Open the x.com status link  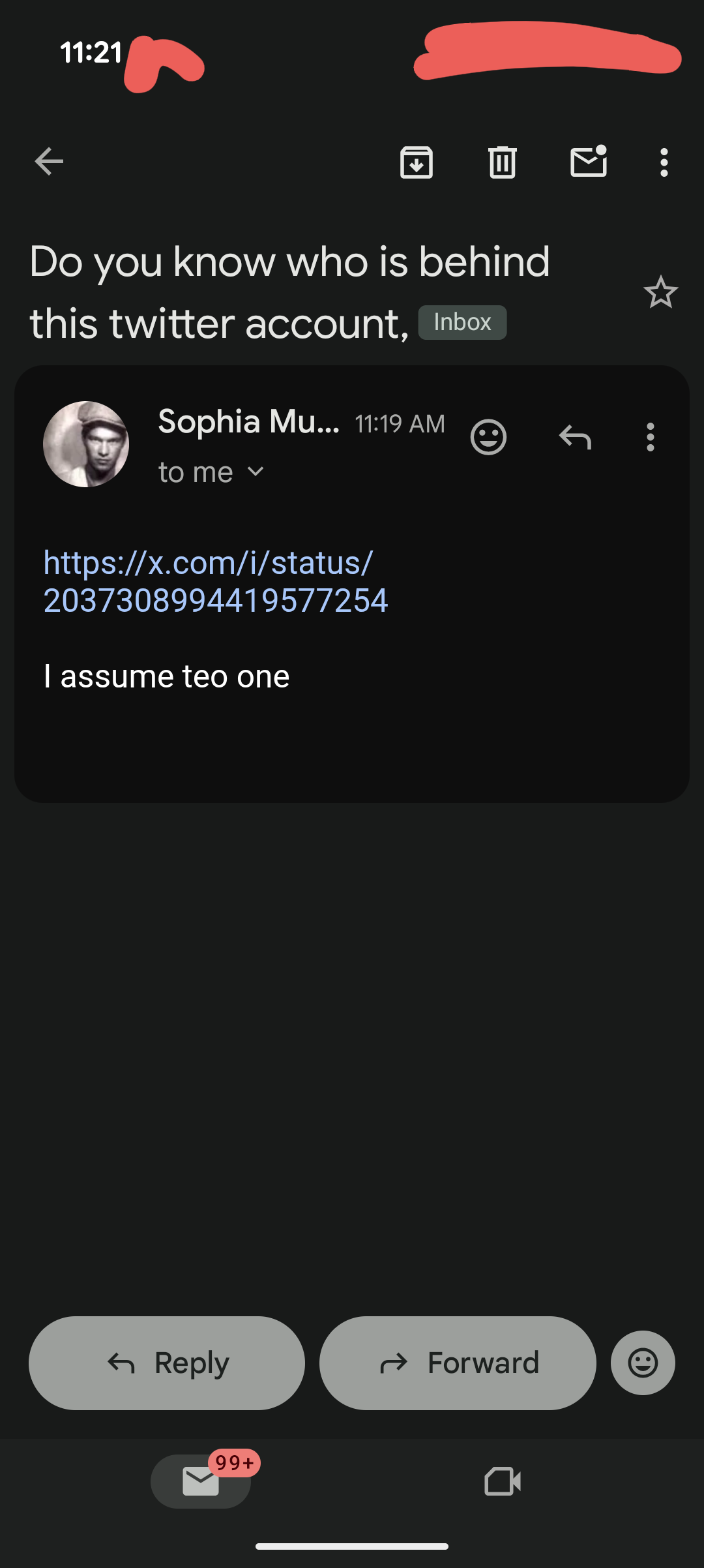click(215, 581)
